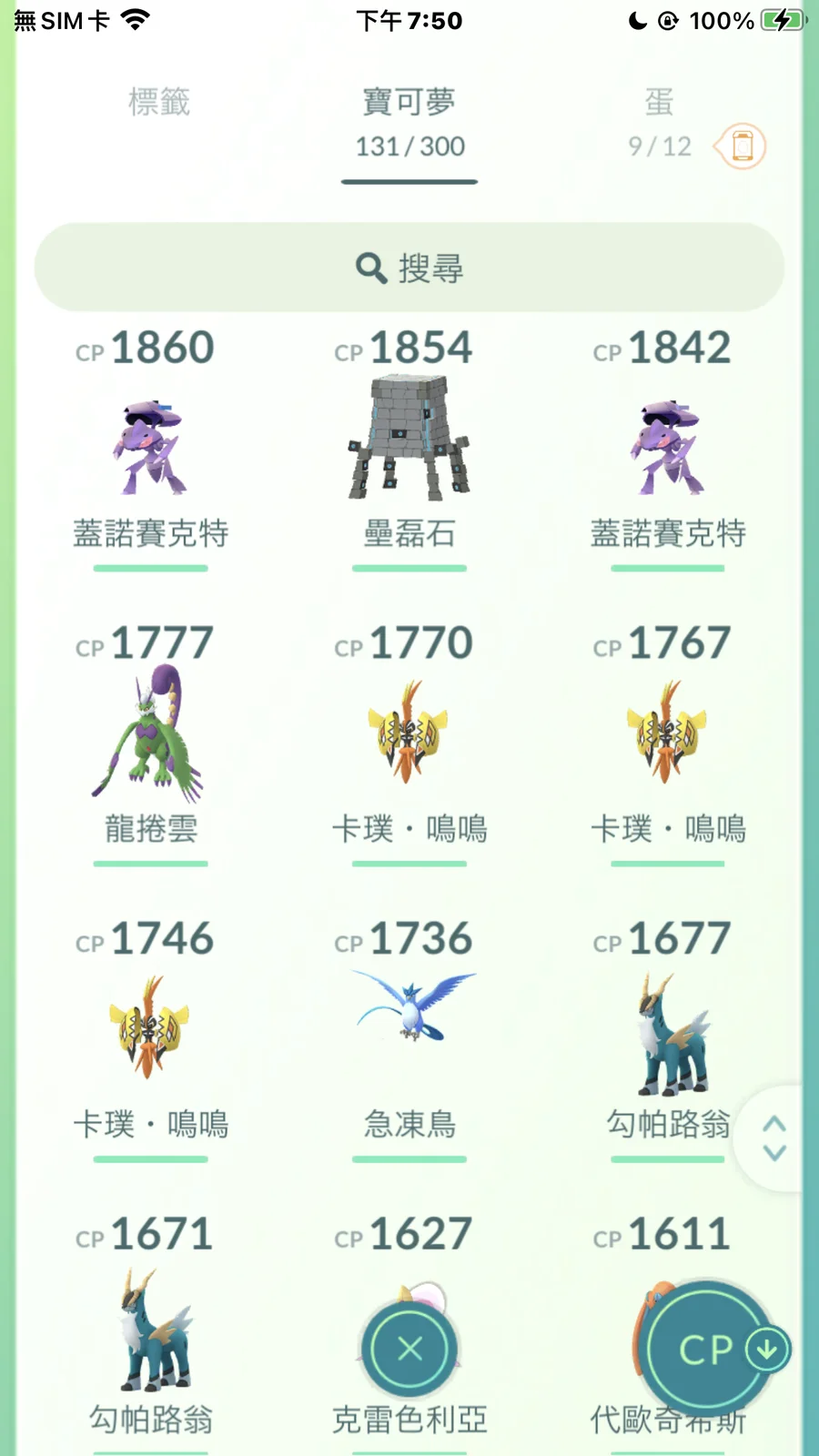
Task: Switch to the 標籤 tab
Action: point(159,102)
